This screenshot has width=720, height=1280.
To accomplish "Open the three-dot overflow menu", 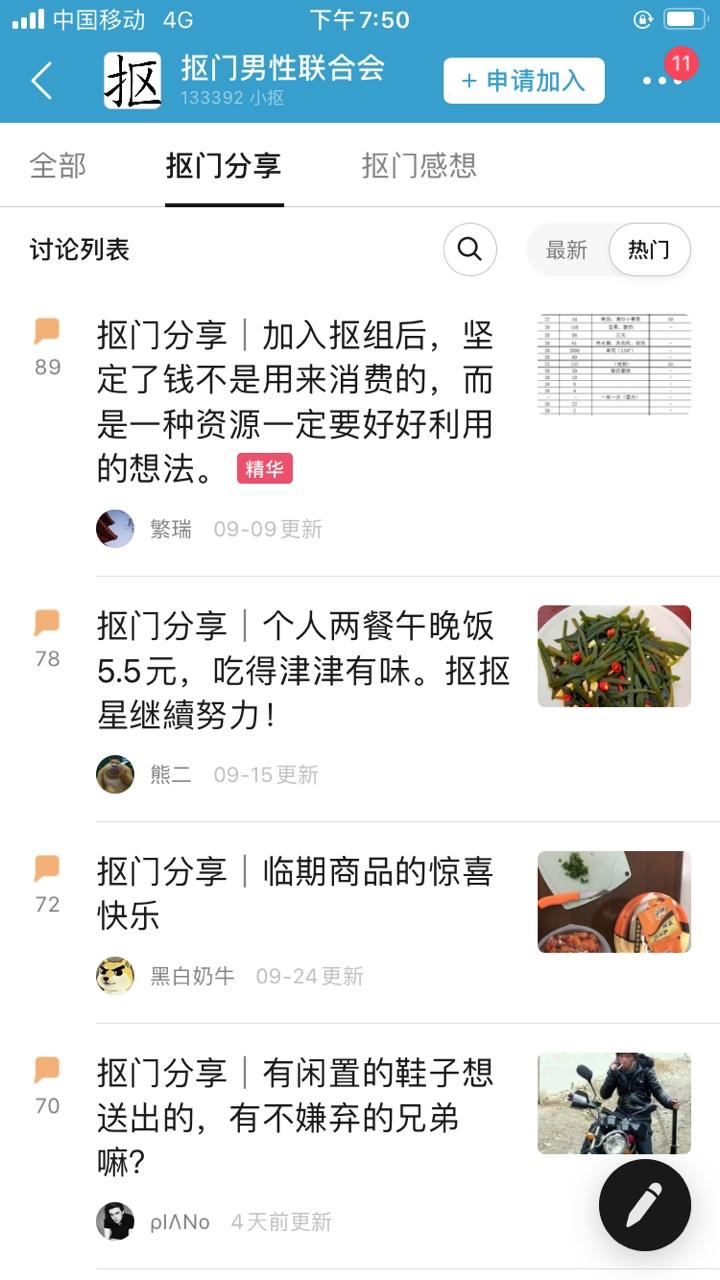I will click(x=661, y=81).
